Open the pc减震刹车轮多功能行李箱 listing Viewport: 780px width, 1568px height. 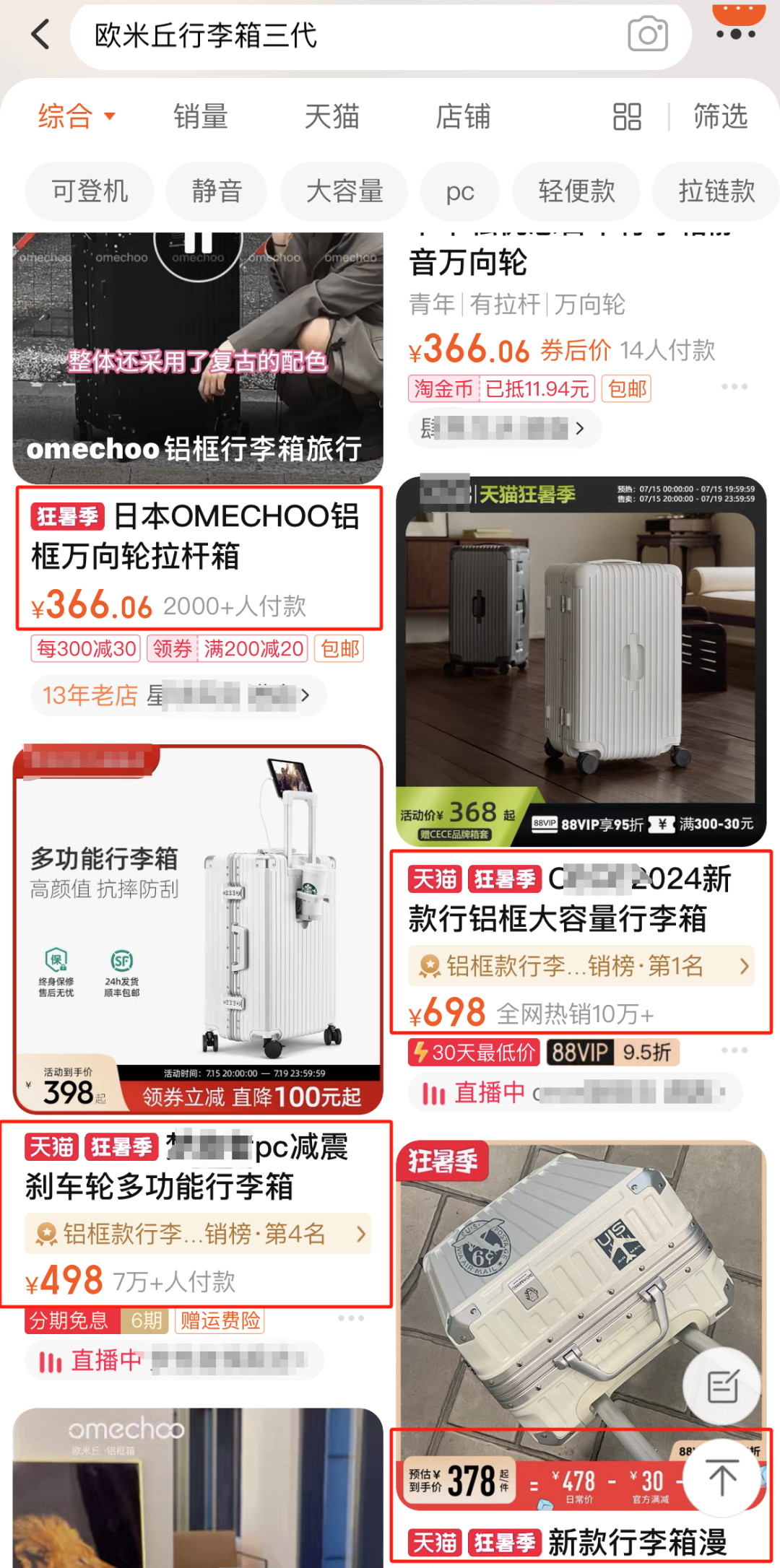point(196,1214)
